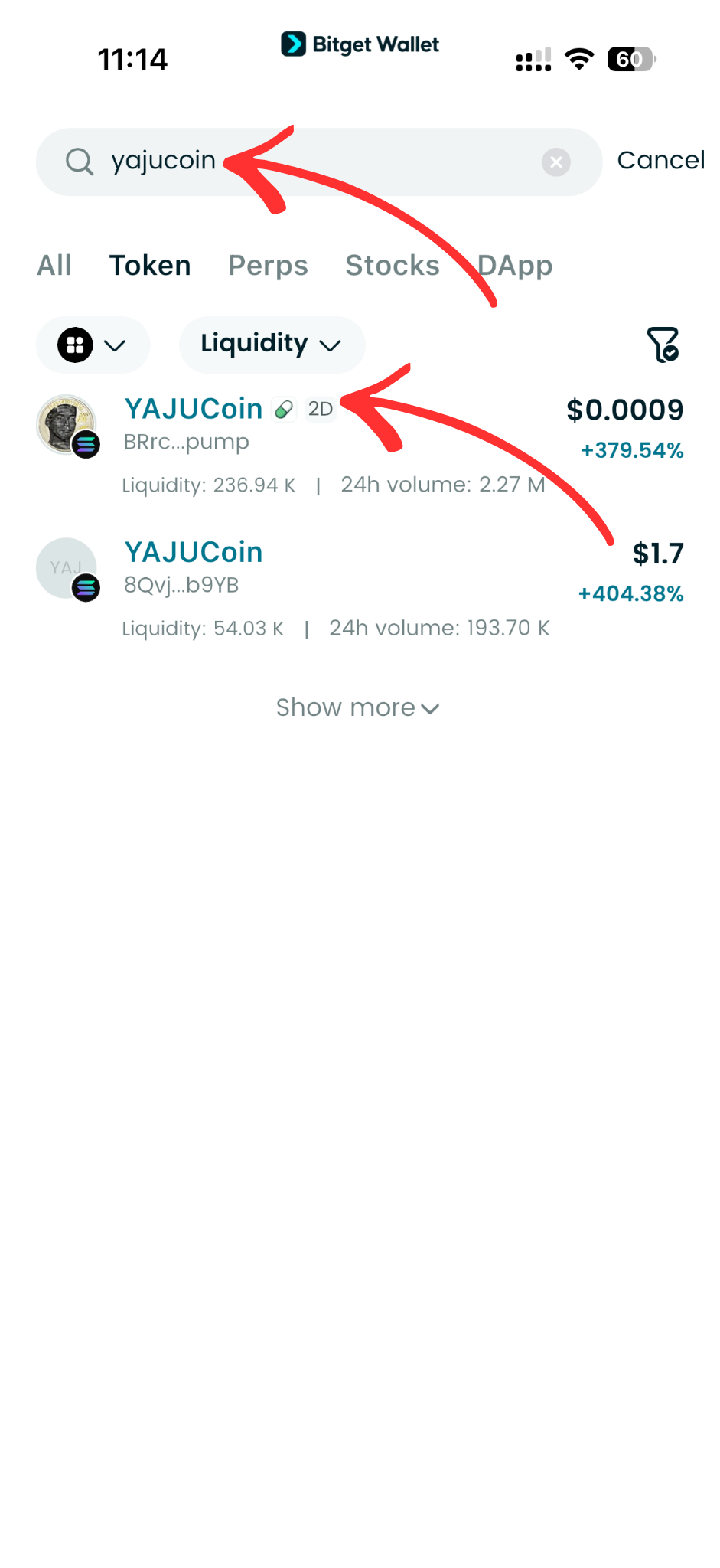Clear the search field with the X button
The height and width of the screenshot is (1568, 720).
556,162
